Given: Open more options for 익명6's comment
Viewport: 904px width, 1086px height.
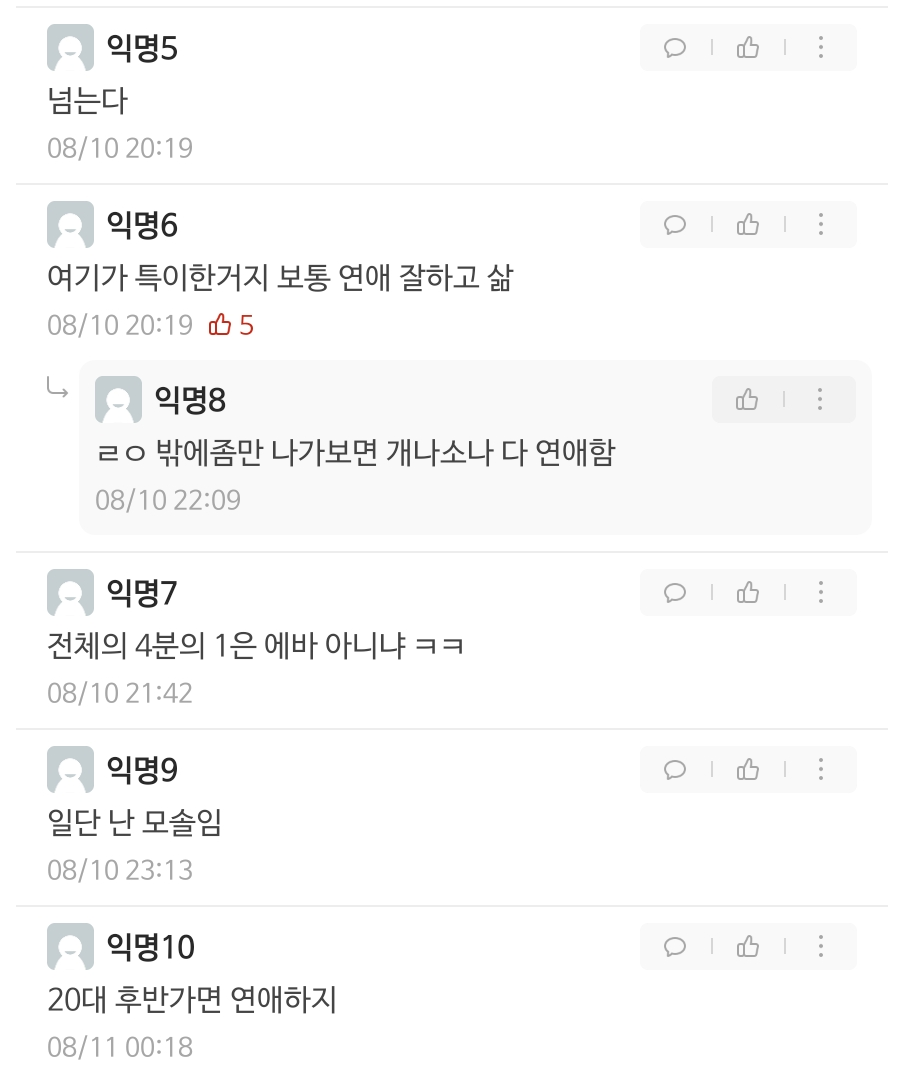Looking at the screenshot, I should (820, 224).
